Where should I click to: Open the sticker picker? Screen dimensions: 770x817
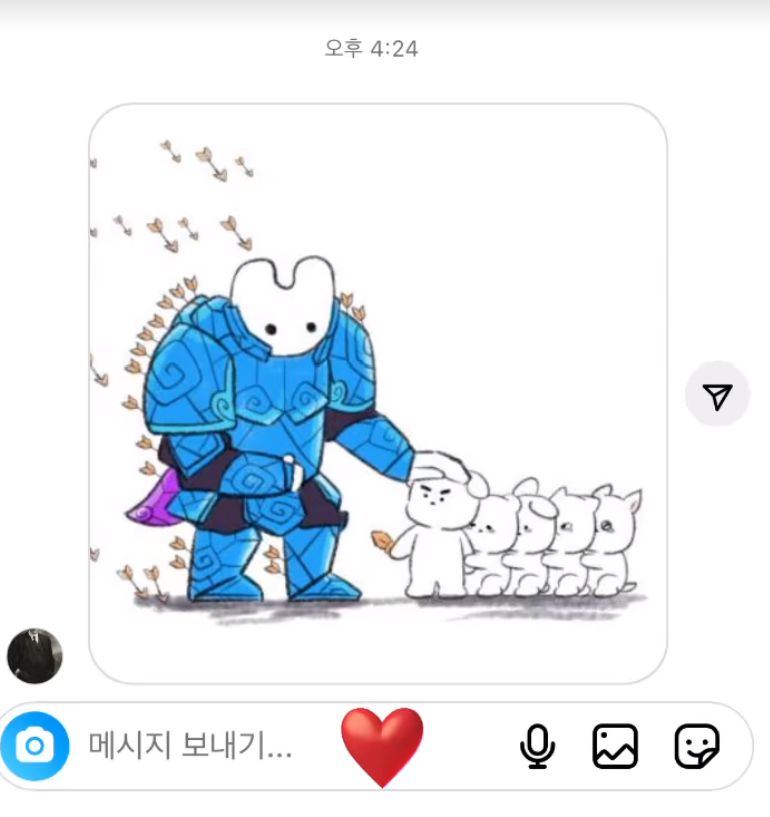(x=696, y=746)
